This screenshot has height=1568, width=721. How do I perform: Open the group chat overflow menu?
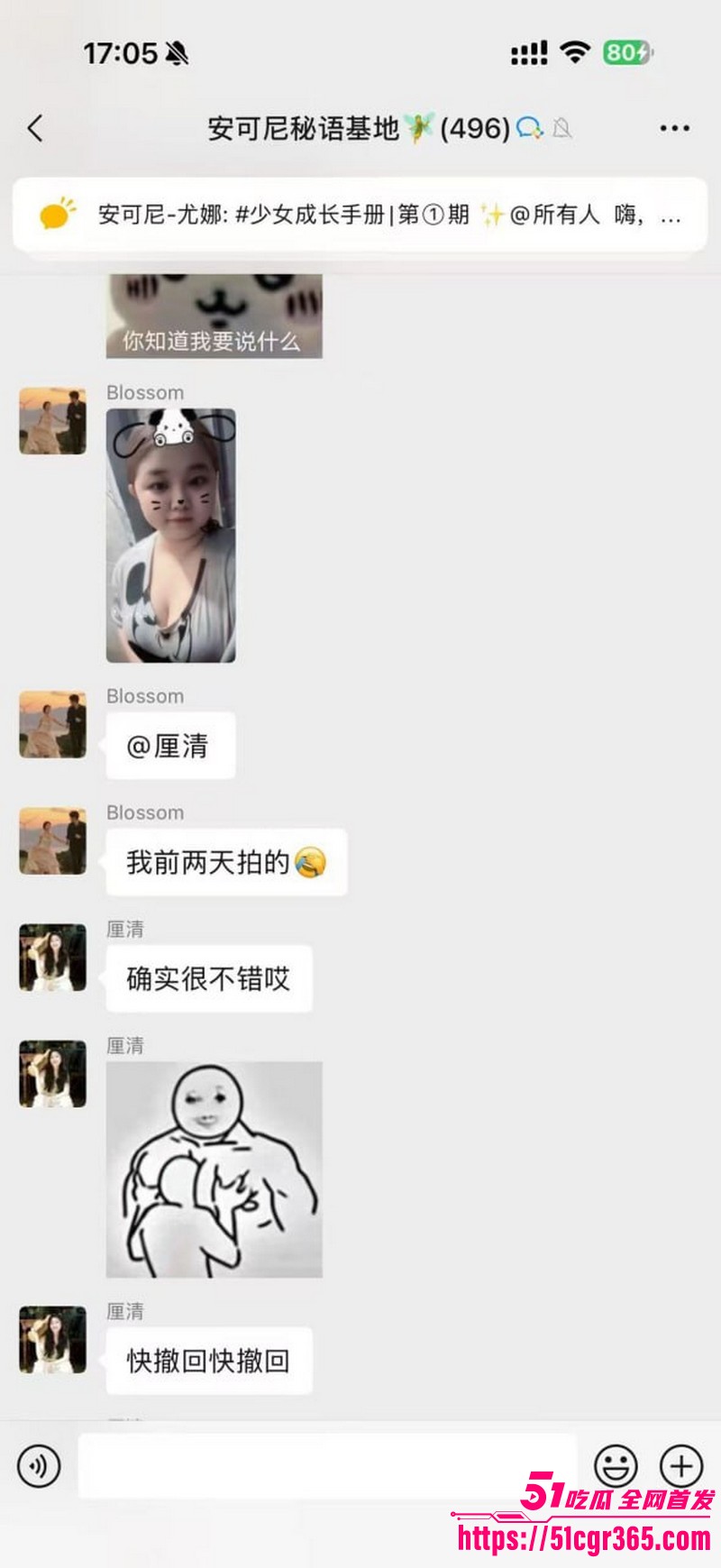(x=674, y=129)
